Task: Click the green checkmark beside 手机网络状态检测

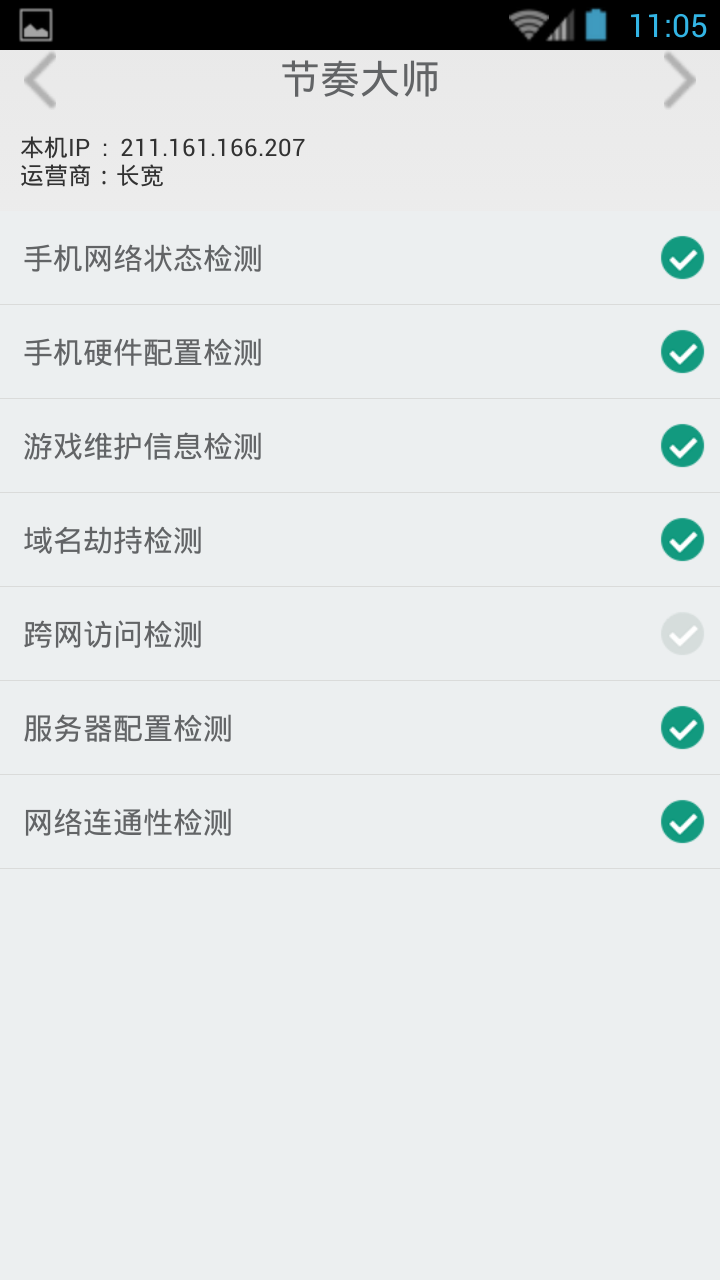Action: 683,259
